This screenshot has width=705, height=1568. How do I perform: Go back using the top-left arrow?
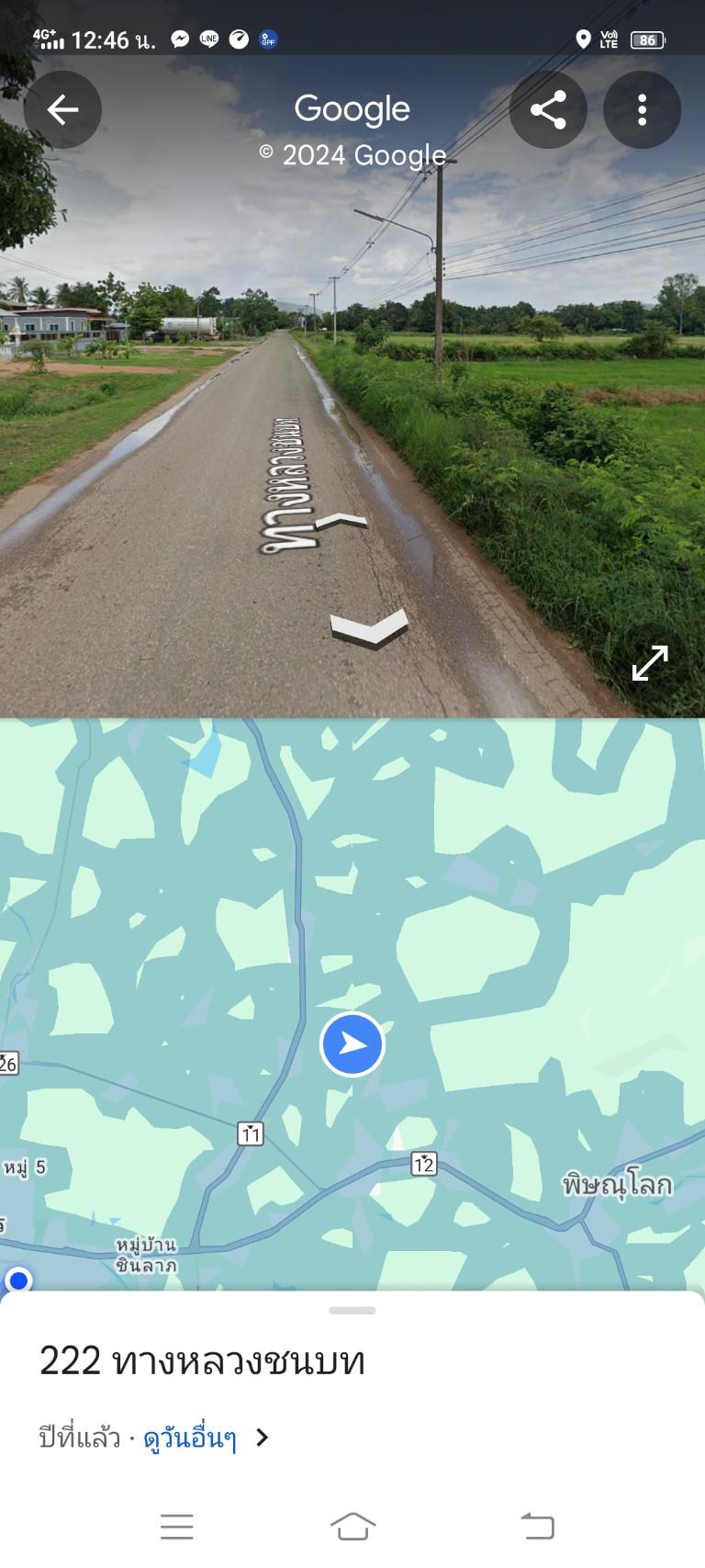62,110
